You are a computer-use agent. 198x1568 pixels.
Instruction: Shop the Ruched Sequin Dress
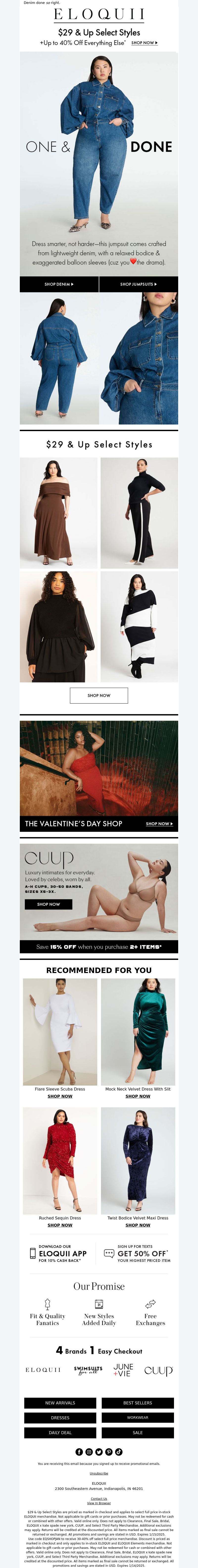[60, 1225]
